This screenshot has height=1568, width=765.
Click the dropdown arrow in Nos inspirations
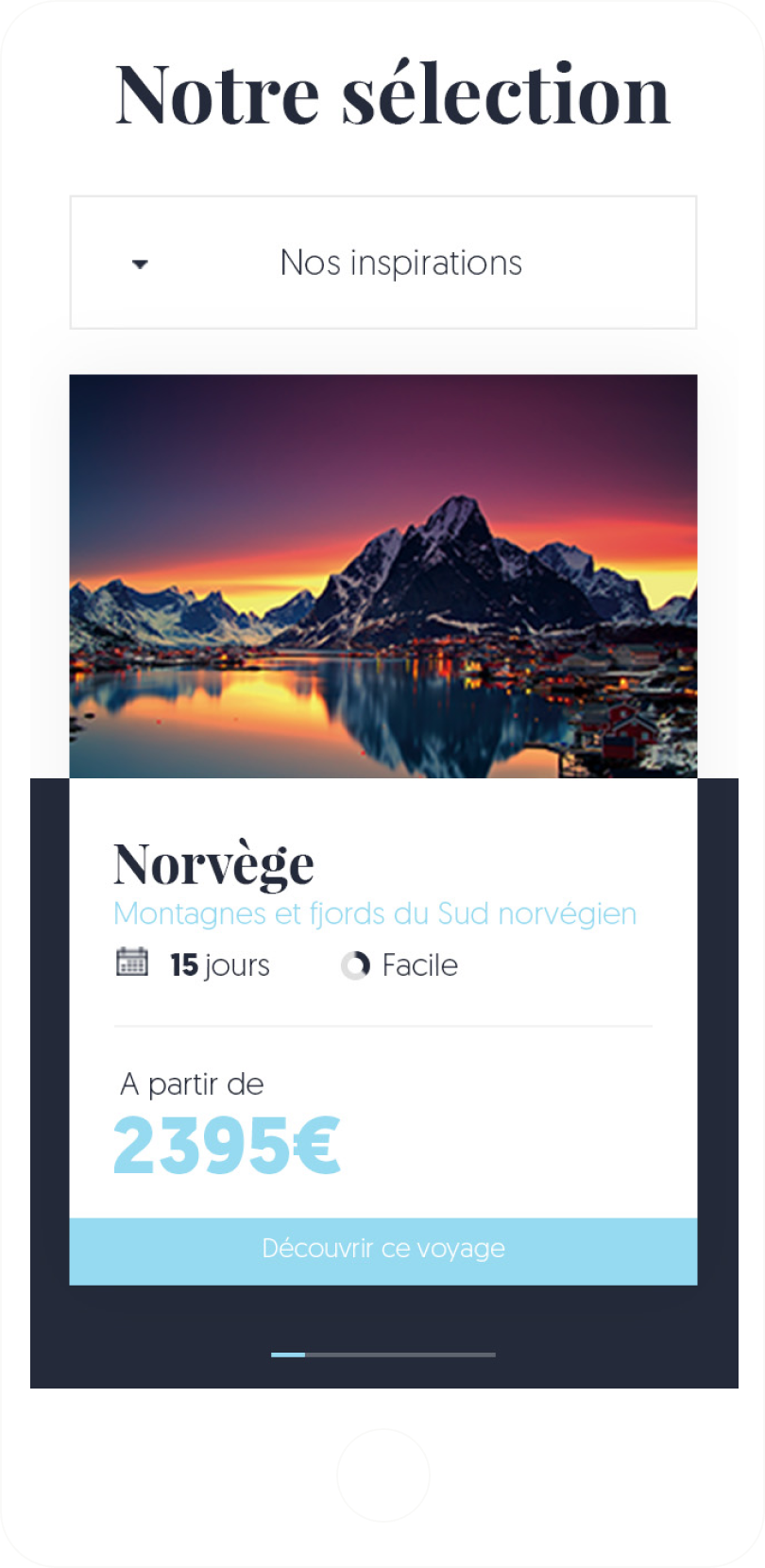[140, 263]
